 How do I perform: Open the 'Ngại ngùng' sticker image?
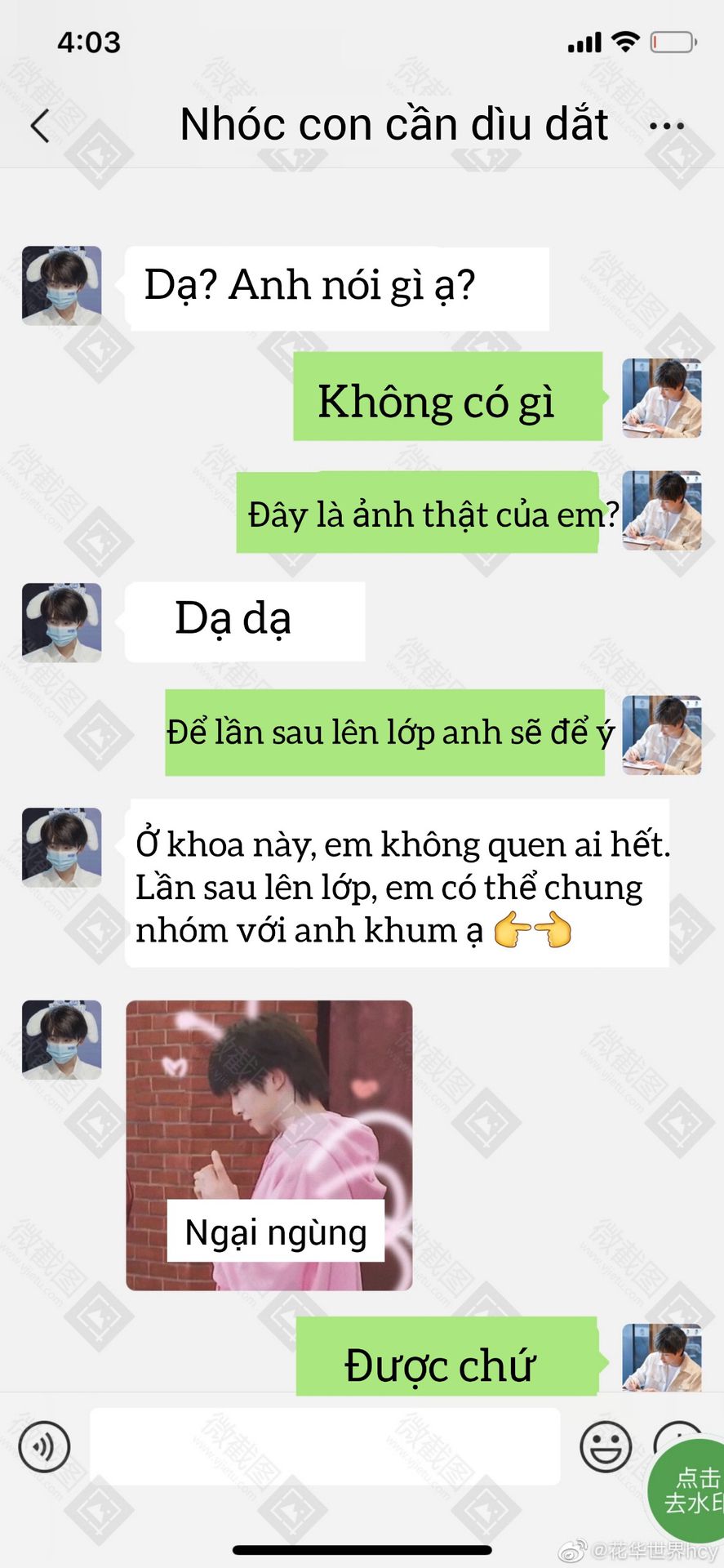coord(269,1145)
